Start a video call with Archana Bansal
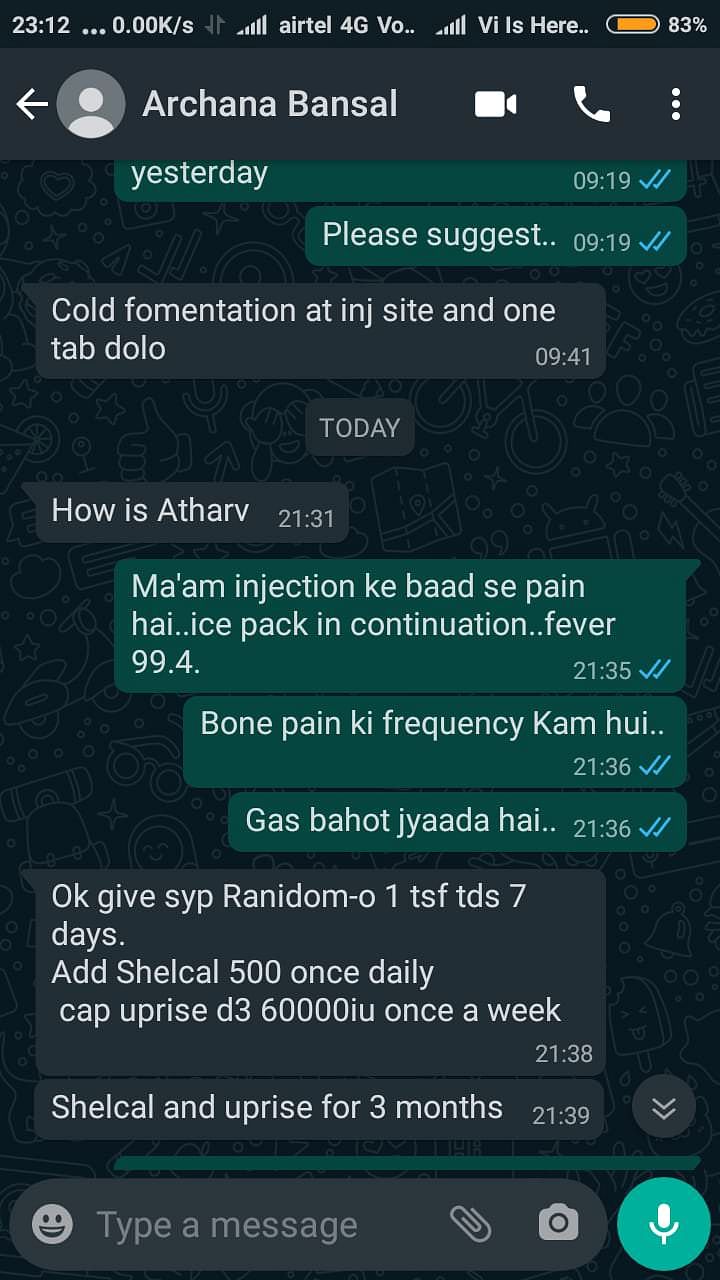 coord(496,104)
